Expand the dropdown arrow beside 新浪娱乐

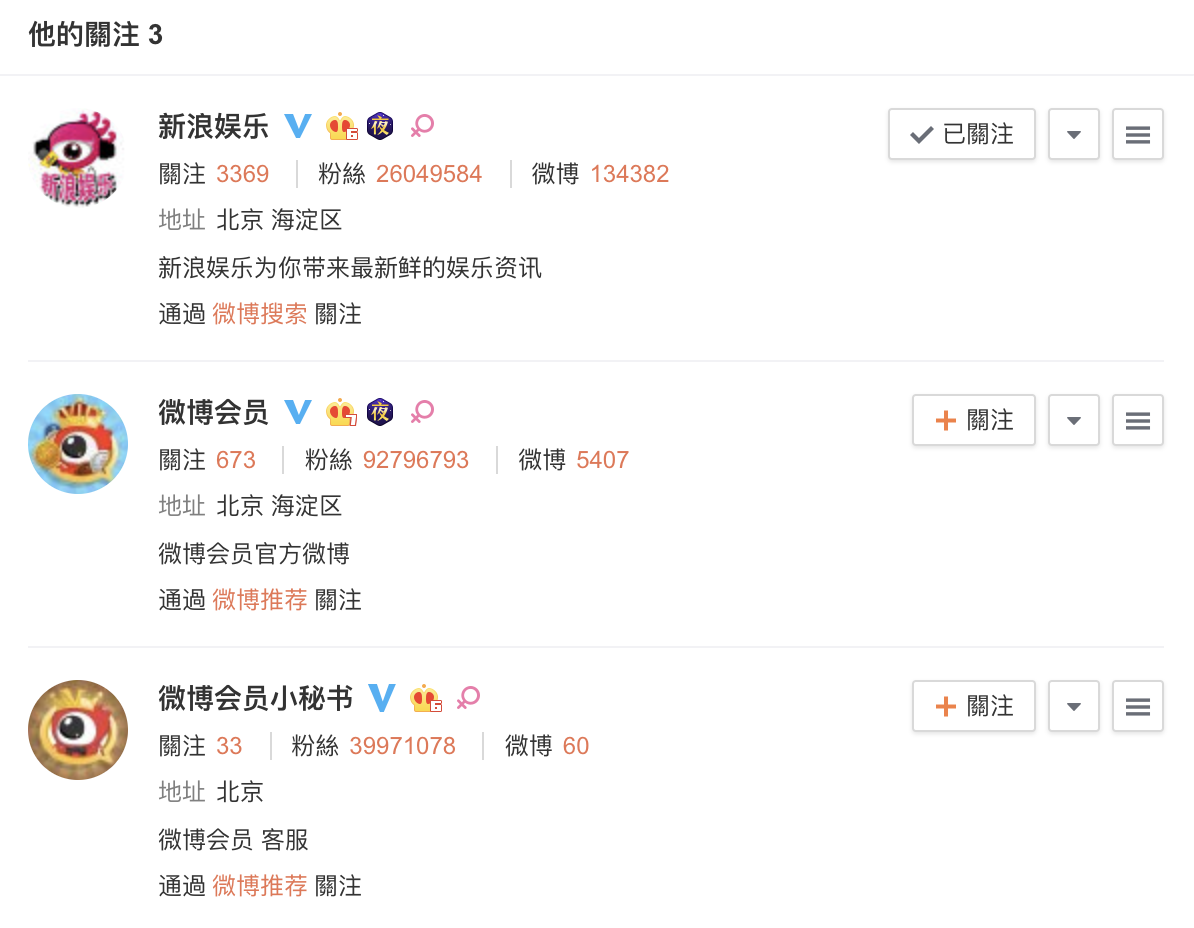pyautogui.click(x=1074, y=134)
